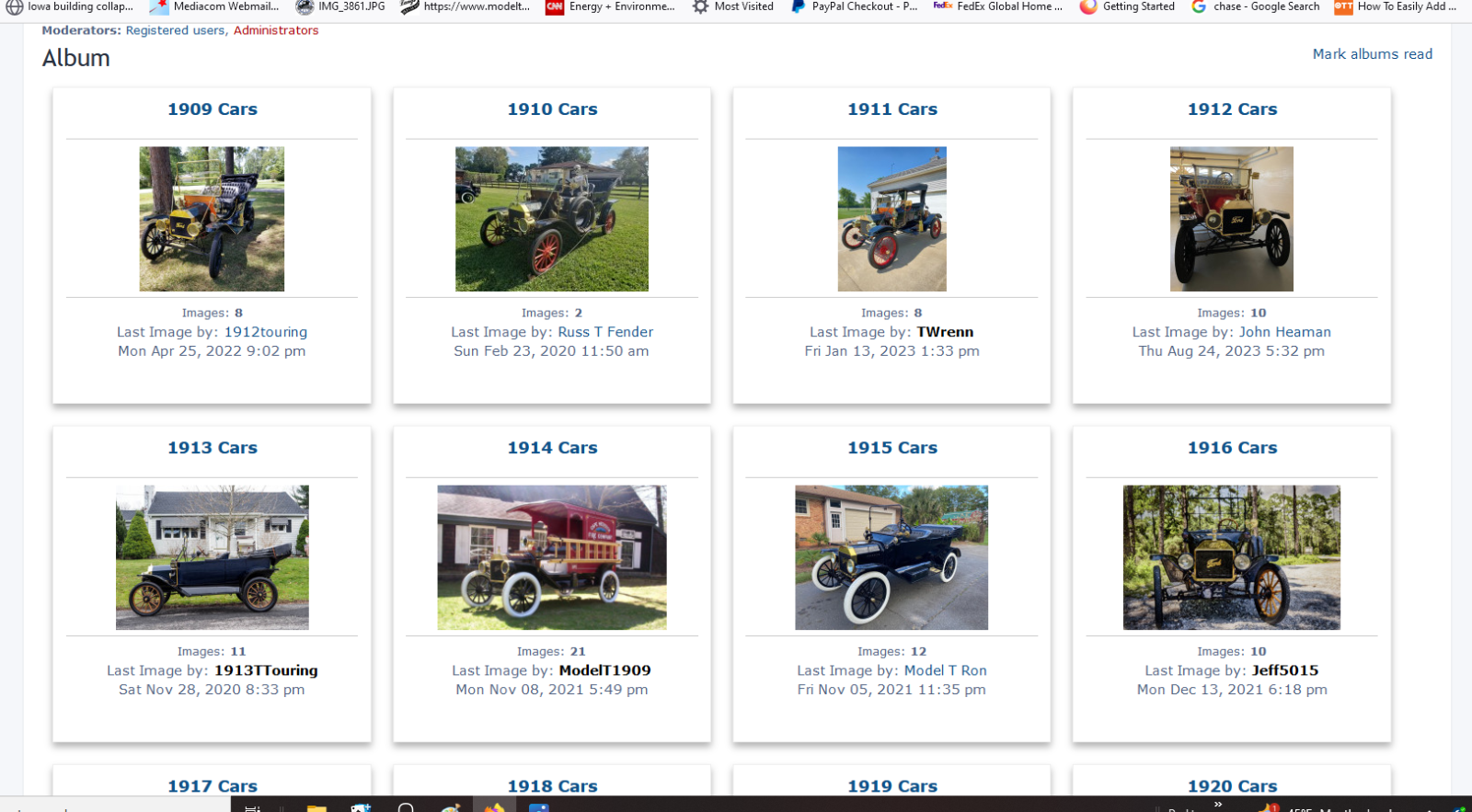Screen dimensions: 1472x812
Task: Select the 1916 Cars album picture
Action: [x=1231, y=557]
